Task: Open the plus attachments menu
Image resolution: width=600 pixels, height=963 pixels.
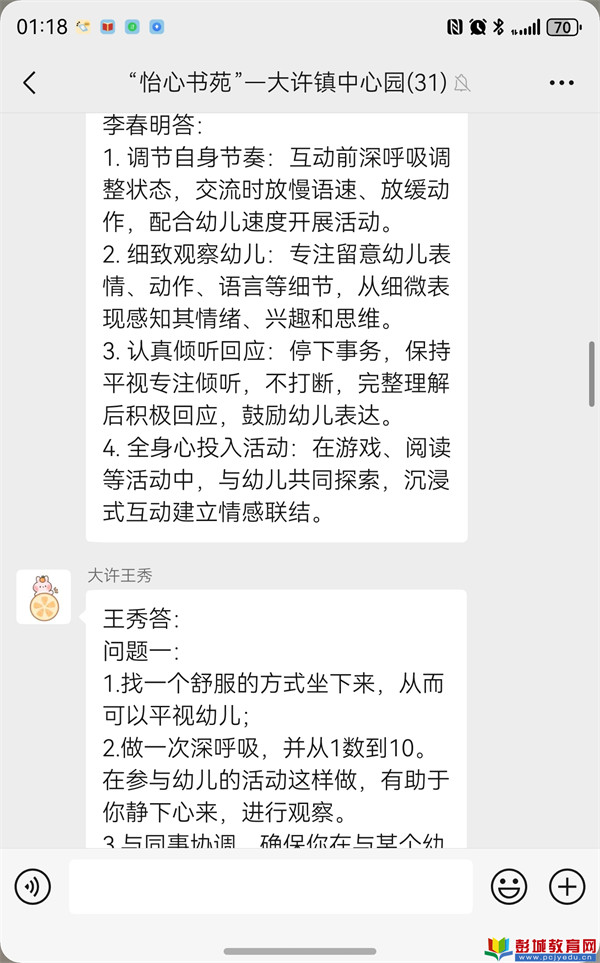Action: click(567, 886)
